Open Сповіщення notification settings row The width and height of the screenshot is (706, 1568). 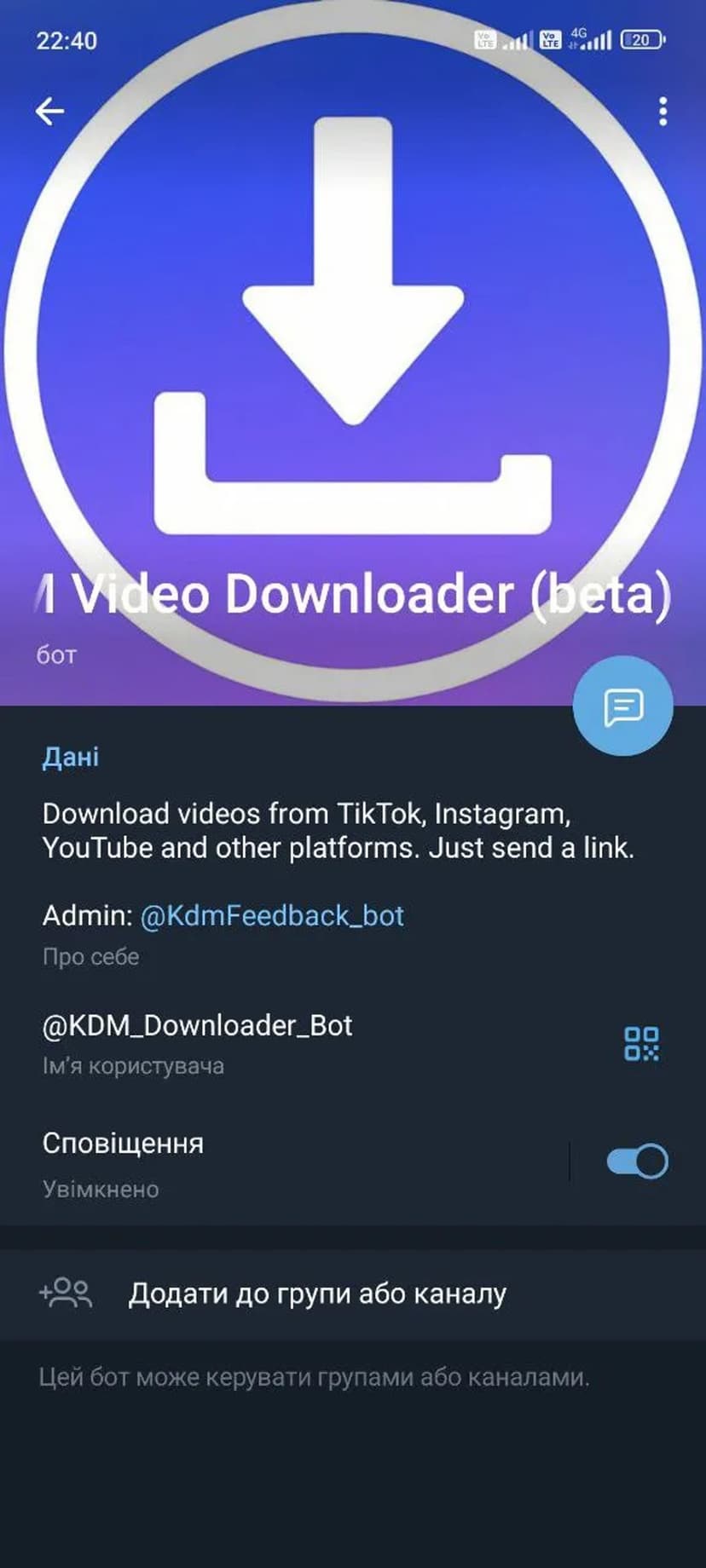pos(256,1162)
